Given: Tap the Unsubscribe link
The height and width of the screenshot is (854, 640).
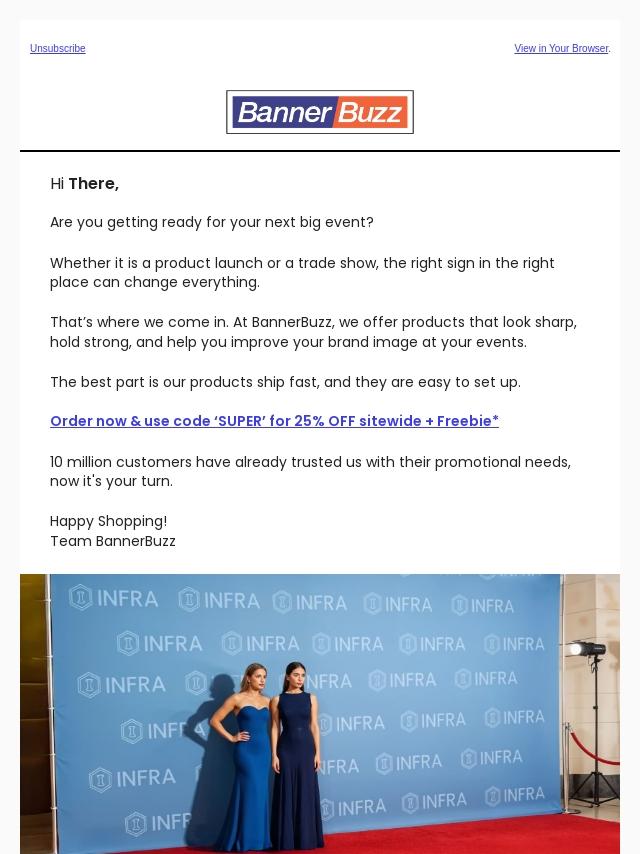Looking at the screenshot, I should [57, 49].
